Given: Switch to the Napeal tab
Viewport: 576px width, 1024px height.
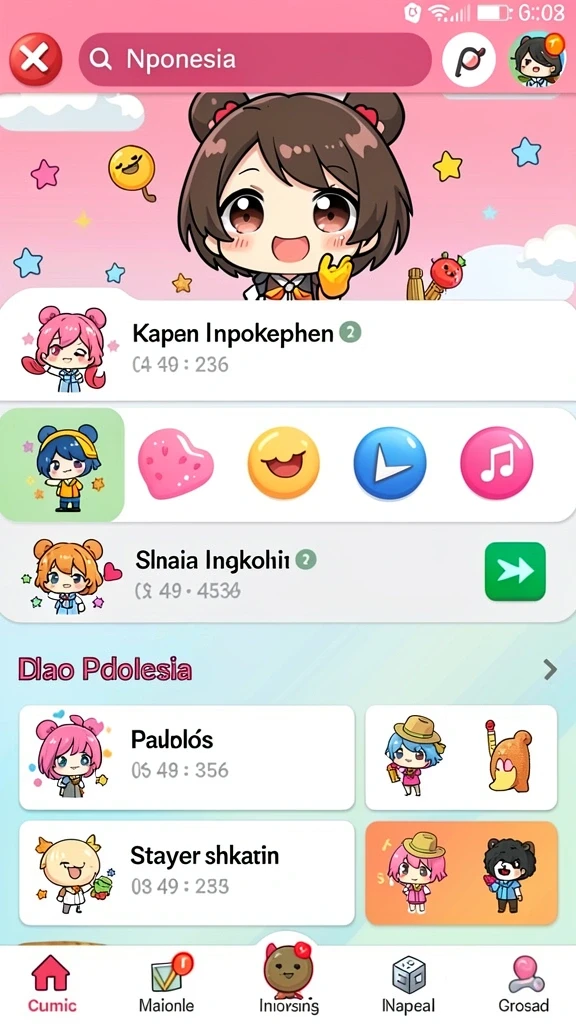Looking at the screenshot, I should pyautogui.click(x=409, y=984).
